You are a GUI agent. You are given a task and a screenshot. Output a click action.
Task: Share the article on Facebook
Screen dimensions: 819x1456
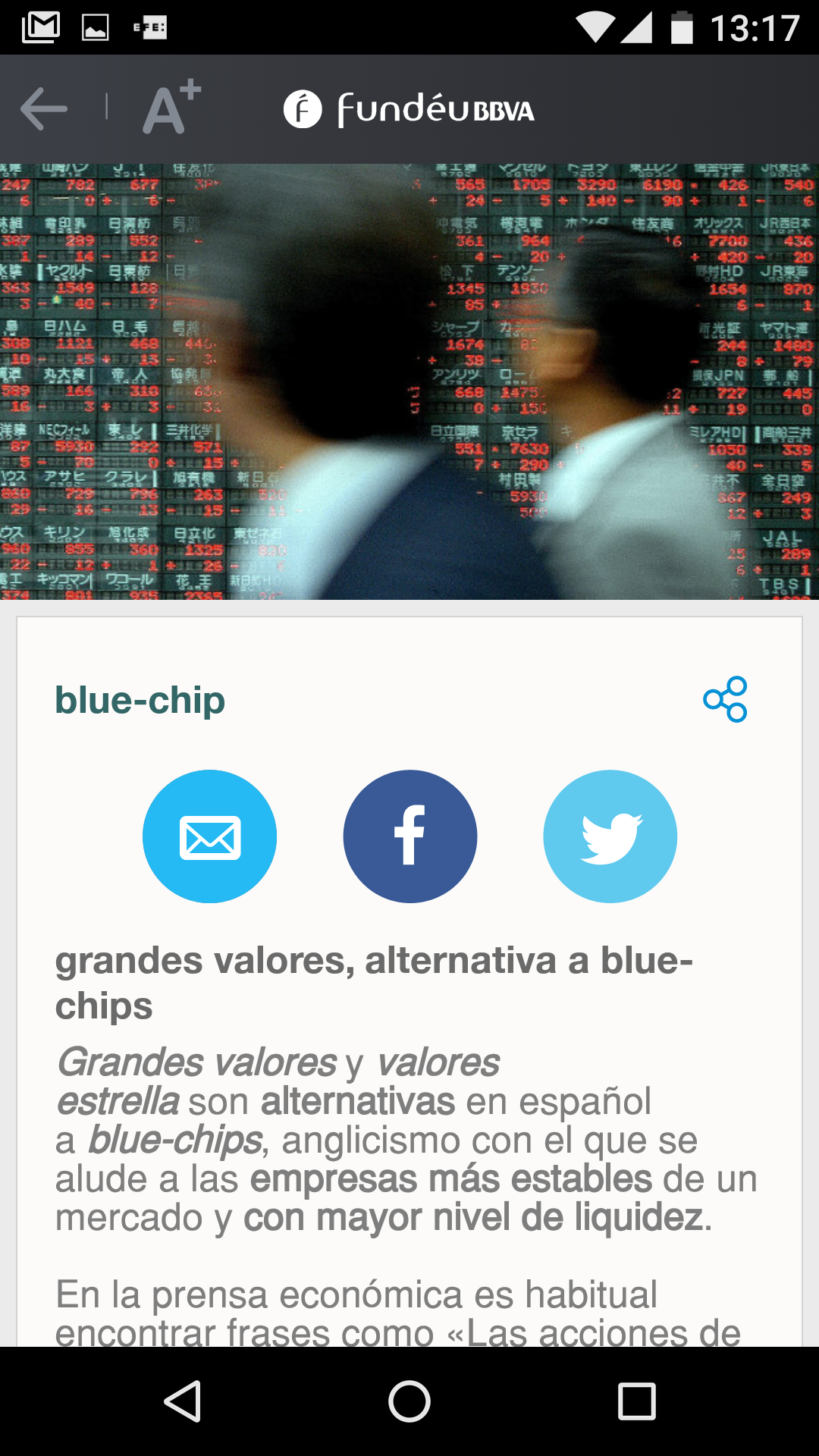409,836
